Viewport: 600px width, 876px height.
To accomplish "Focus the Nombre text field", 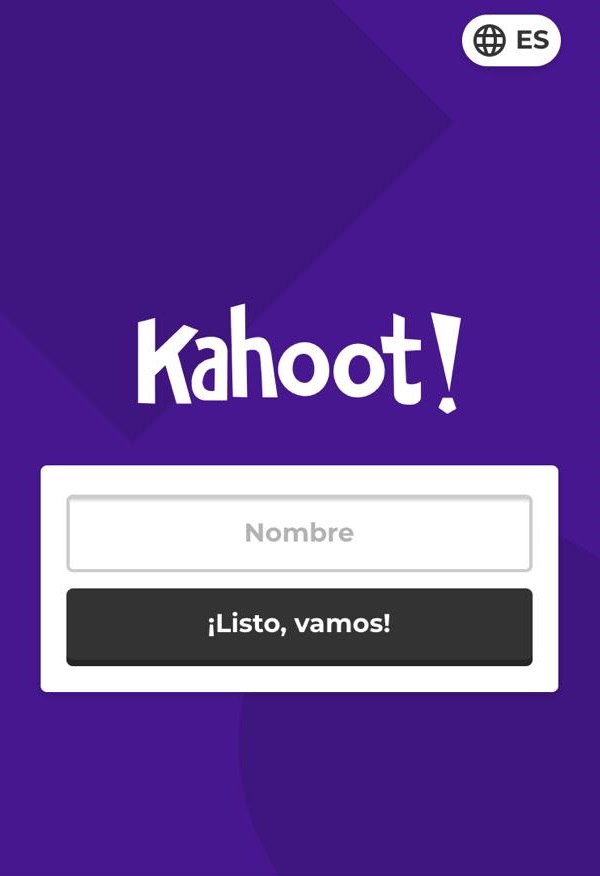I will pos(299,533).
